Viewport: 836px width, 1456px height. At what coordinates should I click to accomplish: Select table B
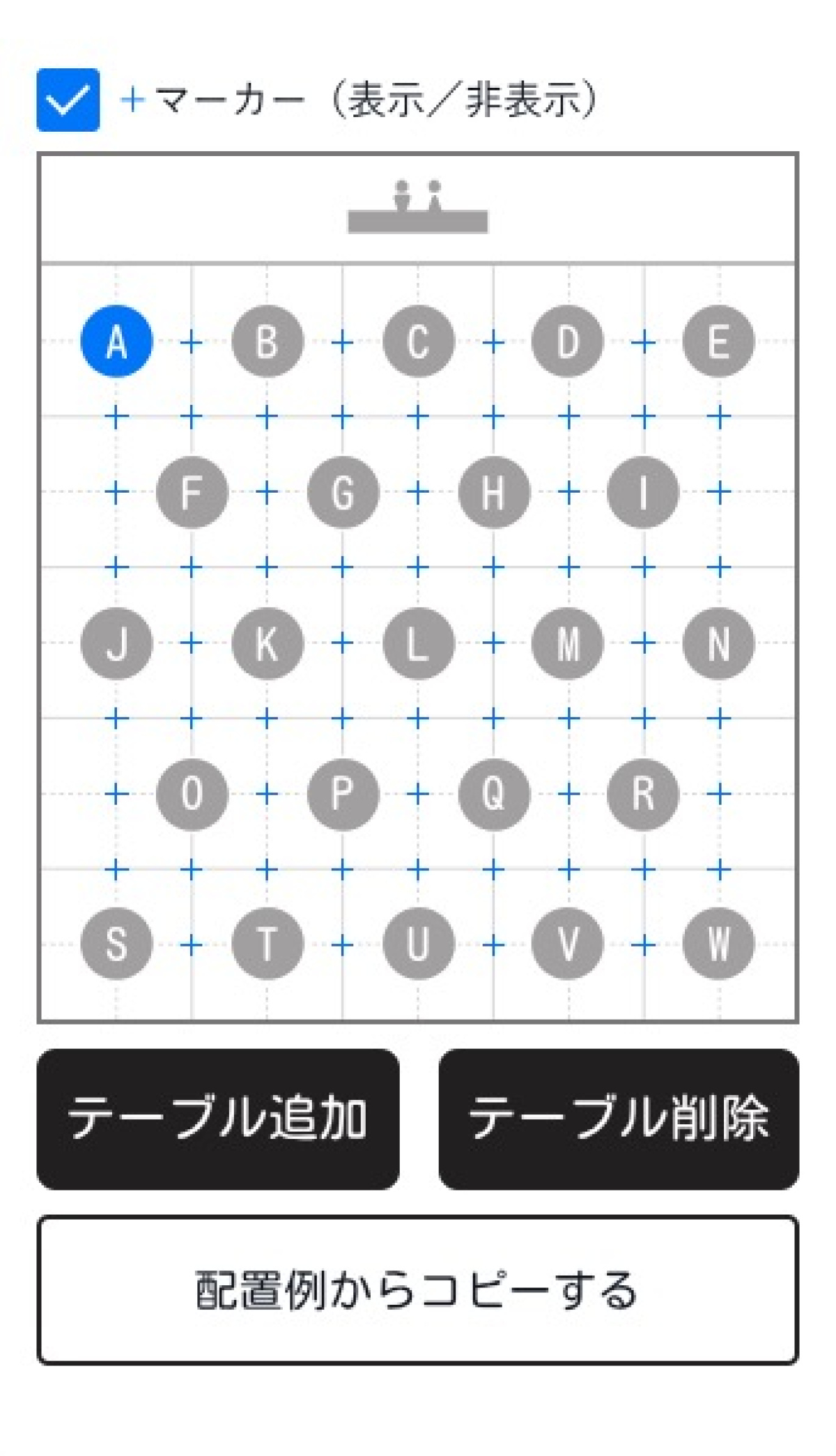[x=268, y=342]
